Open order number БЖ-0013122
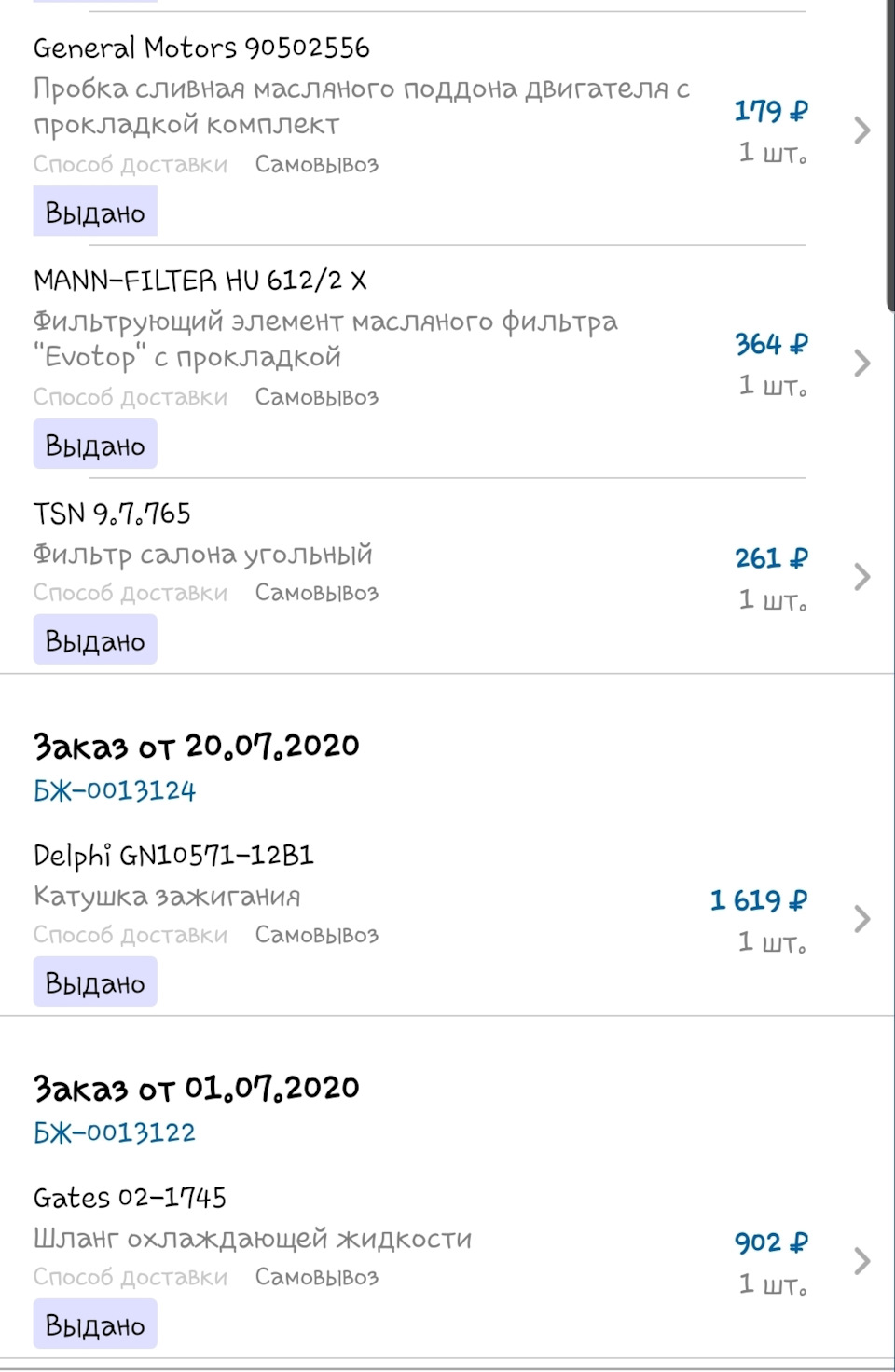The image size is (895, 1372). tap(115, 1133)
